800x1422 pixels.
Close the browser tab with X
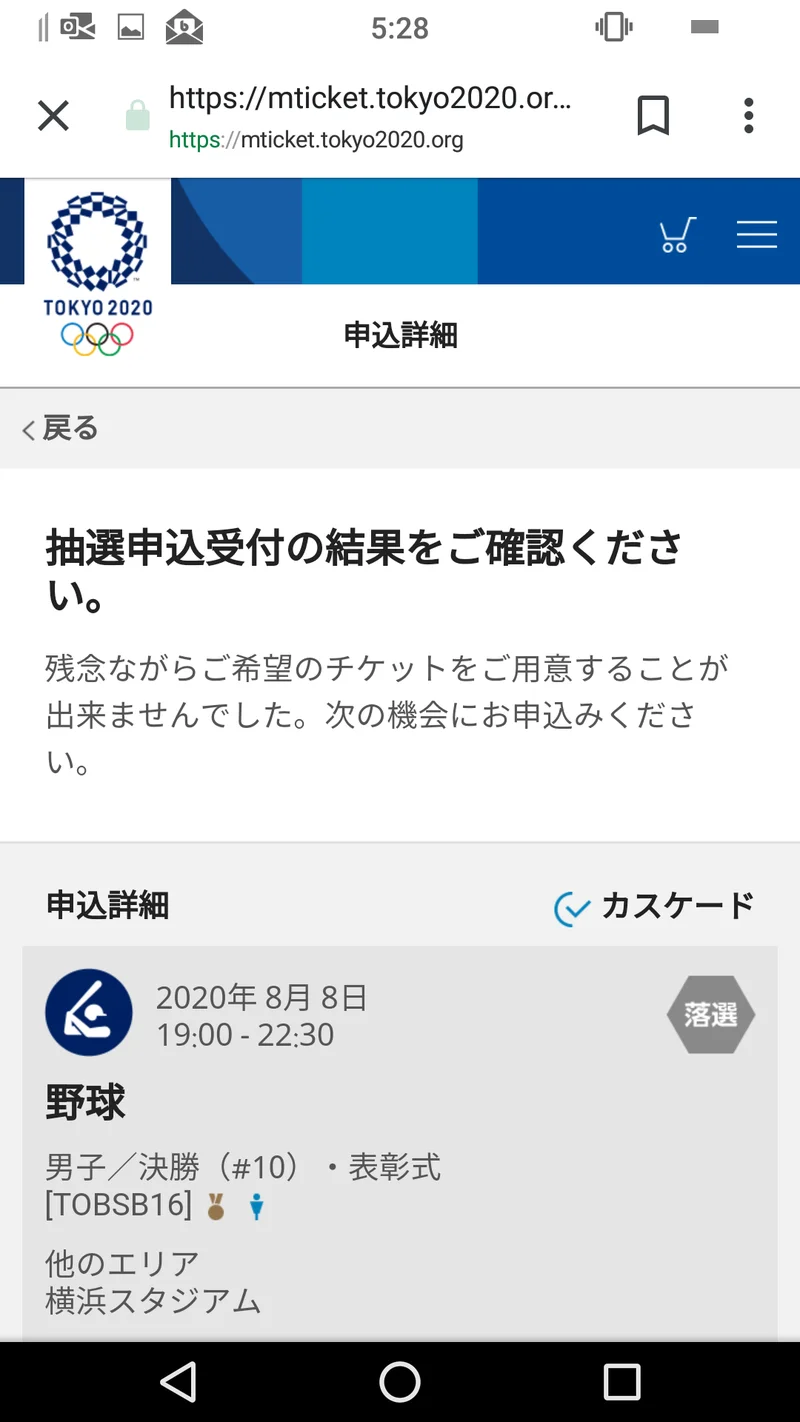[53, 117]
